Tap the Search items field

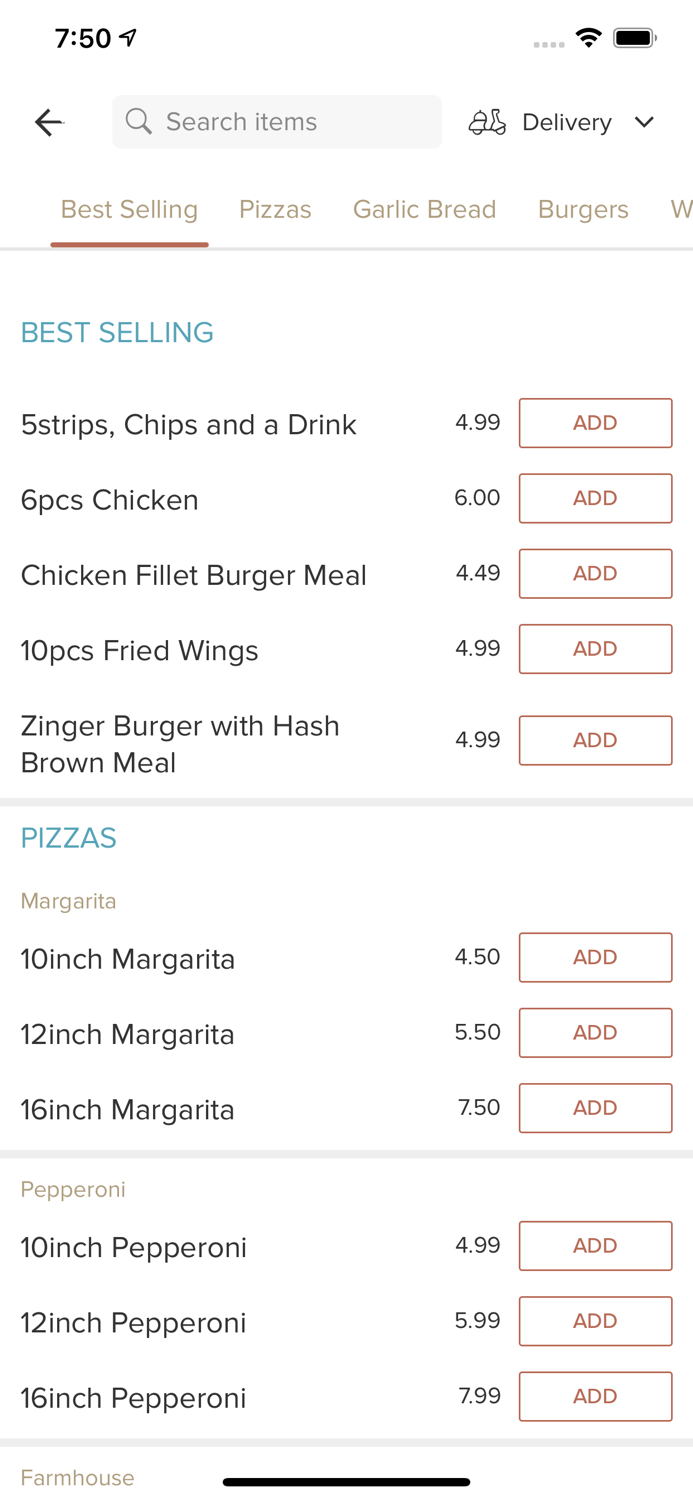tap(277, 122)
